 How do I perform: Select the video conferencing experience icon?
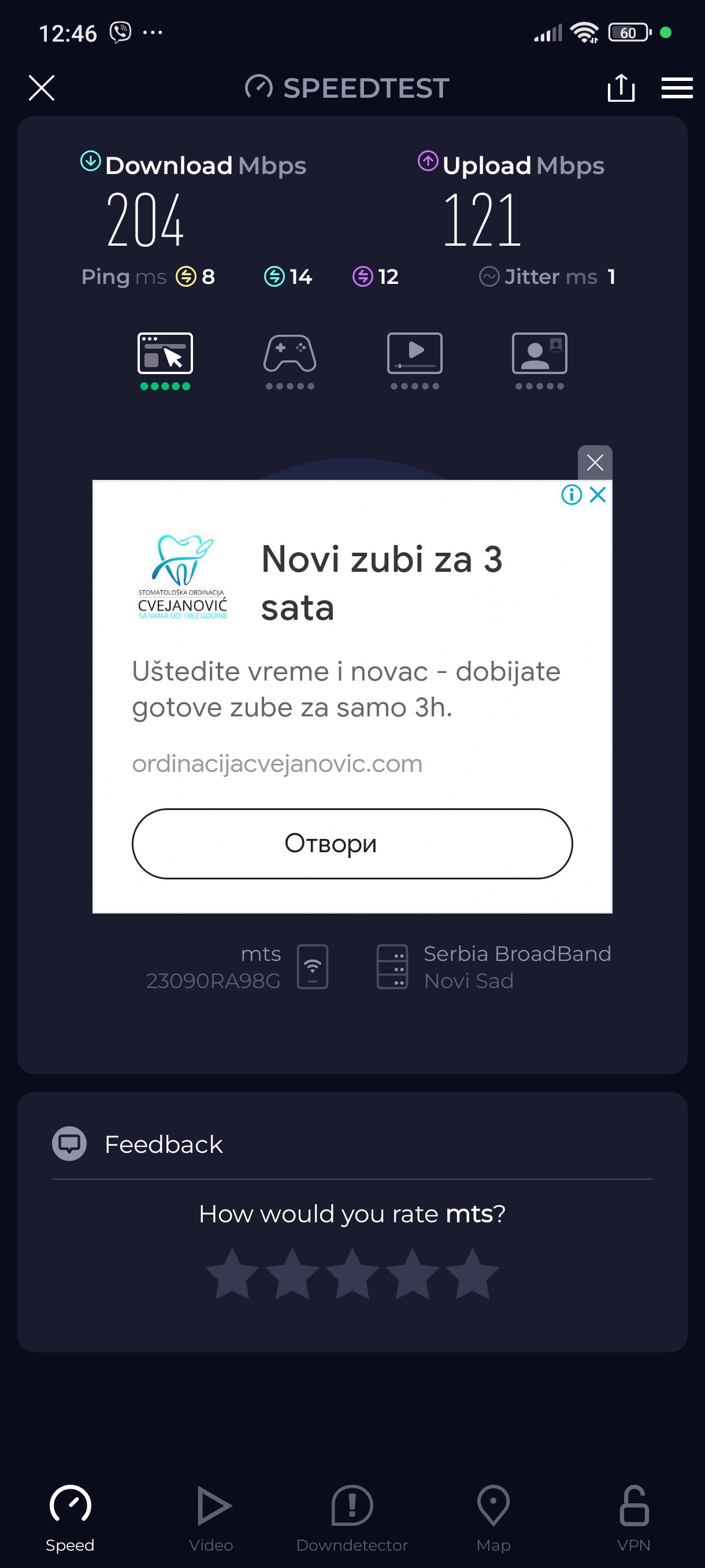click(539, 354)
